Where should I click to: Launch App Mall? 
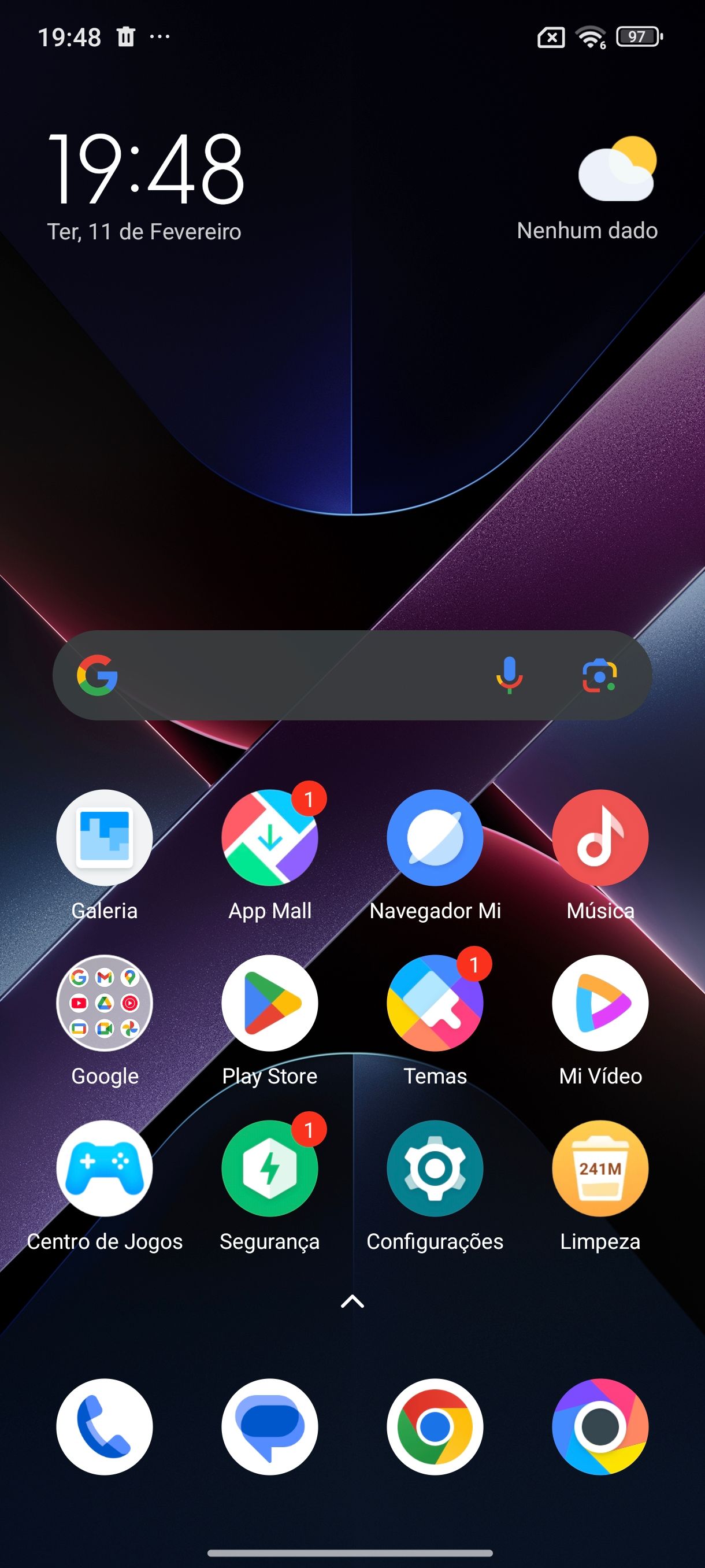click(269, 838)
